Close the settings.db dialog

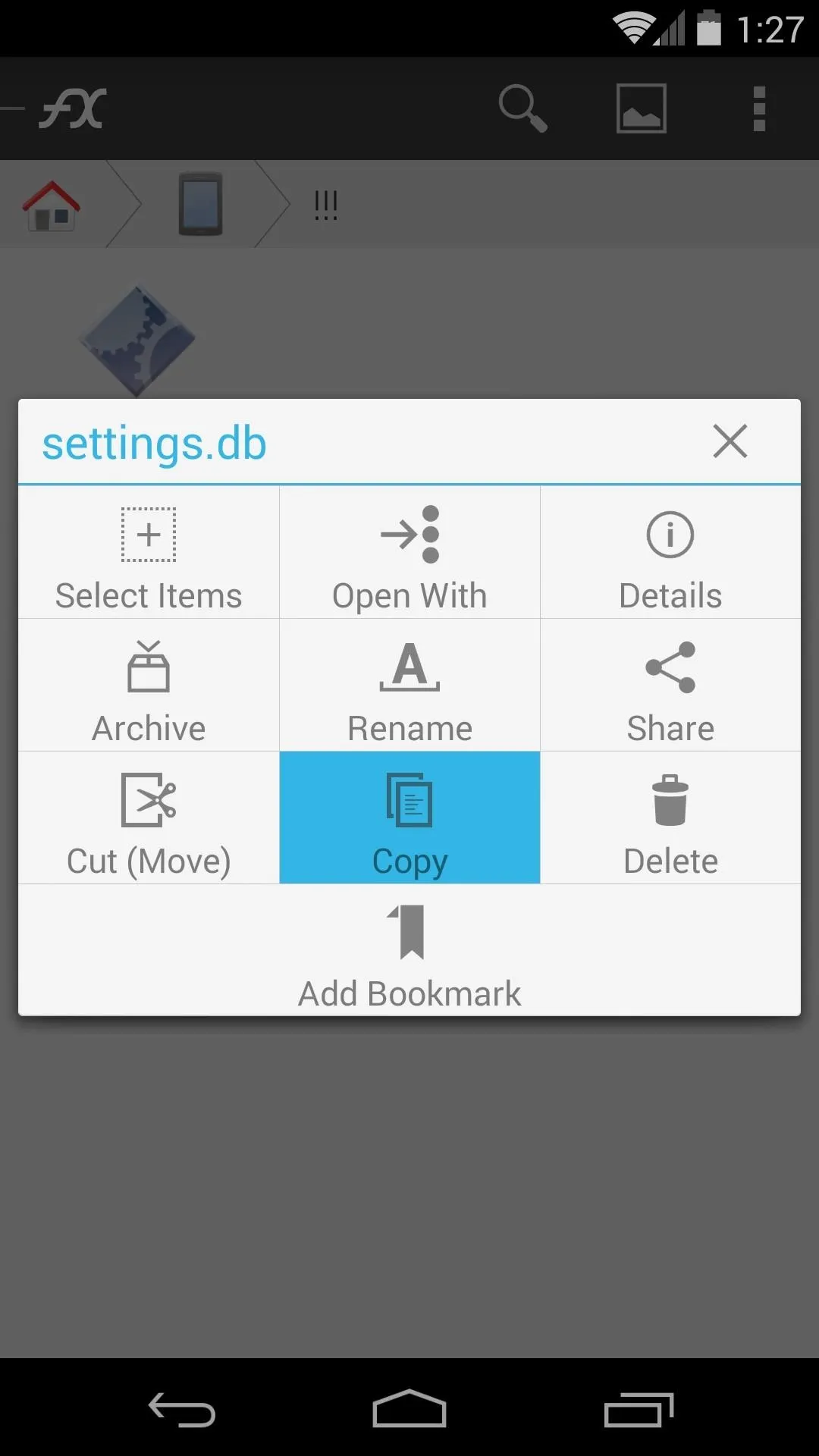730,441
